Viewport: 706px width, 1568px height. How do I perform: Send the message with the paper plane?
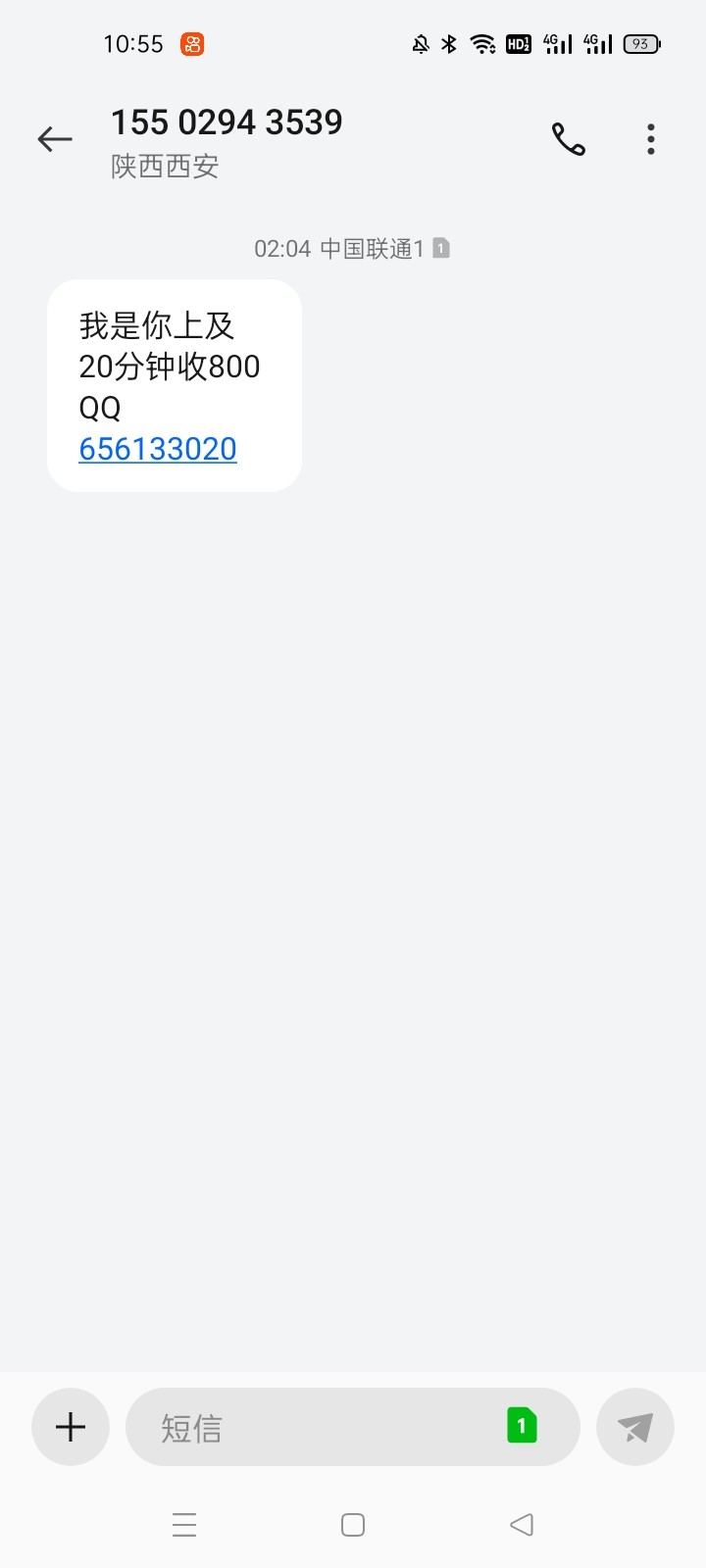pos(635,1427)
